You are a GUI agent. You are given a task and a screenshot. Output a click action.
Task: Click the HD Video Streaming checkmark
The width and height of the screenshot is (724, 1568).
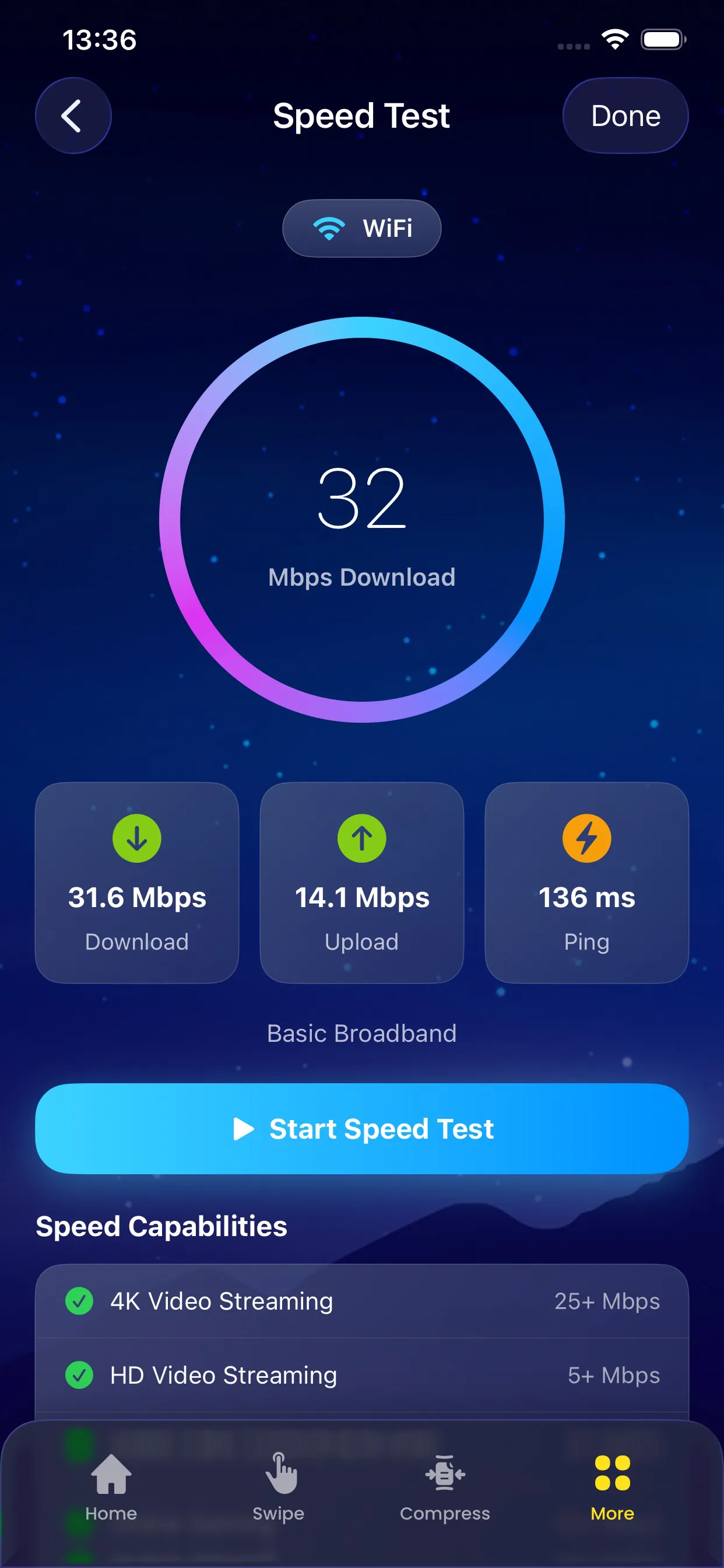(x=79, y=1375)
